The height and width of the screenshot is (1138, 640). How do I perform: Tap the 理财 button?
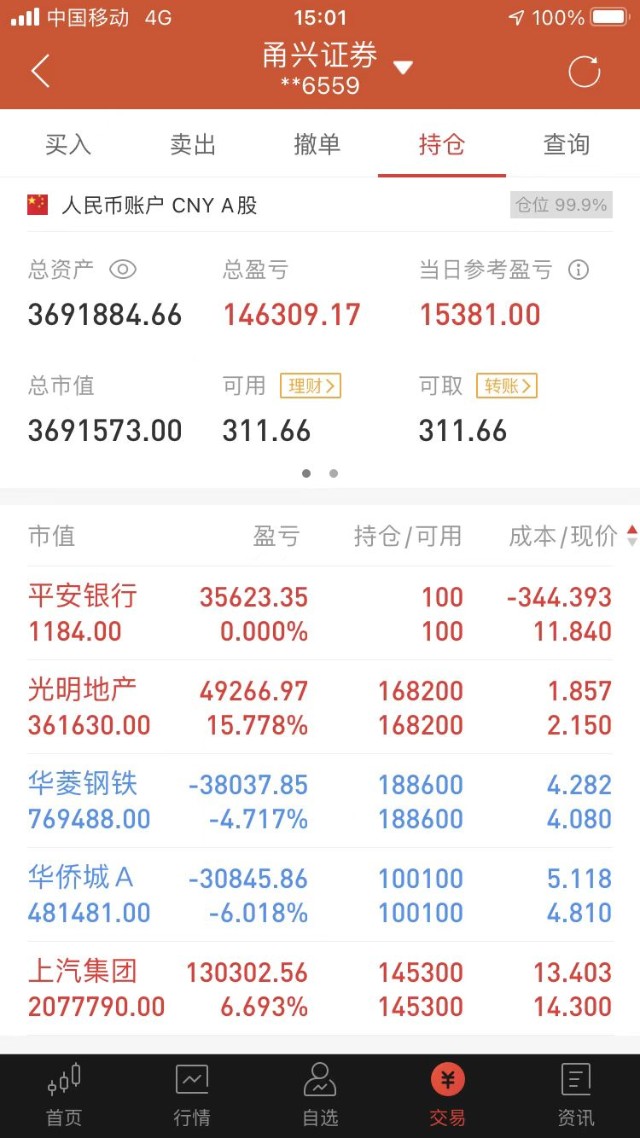coord(311,386)
